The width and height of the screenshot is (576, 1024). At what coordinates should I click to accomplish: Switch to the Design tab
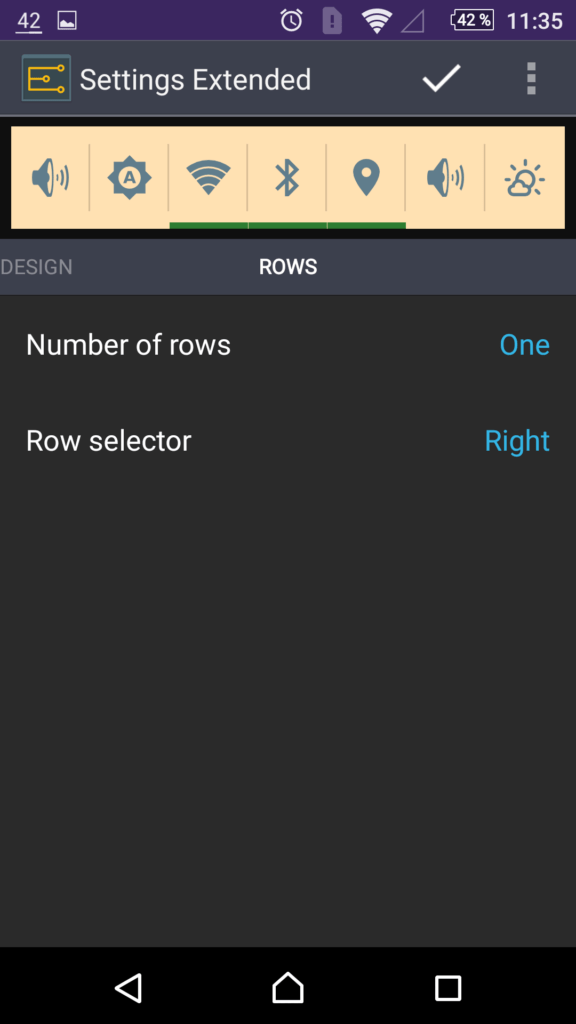pyautogui.click(x=37, y=267)
